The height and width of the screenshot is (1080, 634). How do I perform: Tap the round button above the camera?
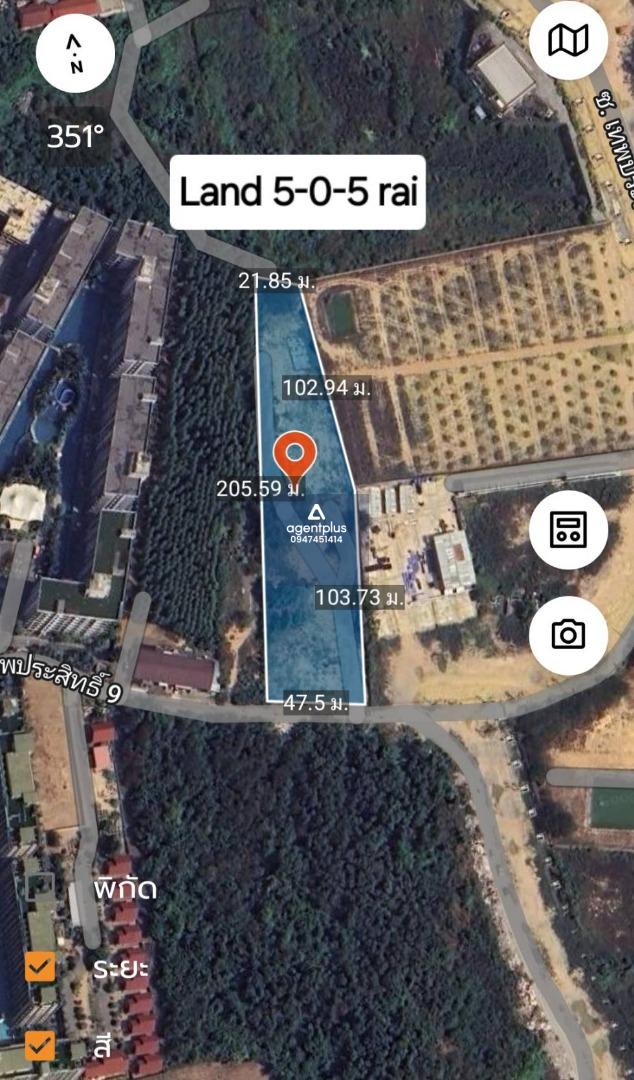tap(568, 530)
